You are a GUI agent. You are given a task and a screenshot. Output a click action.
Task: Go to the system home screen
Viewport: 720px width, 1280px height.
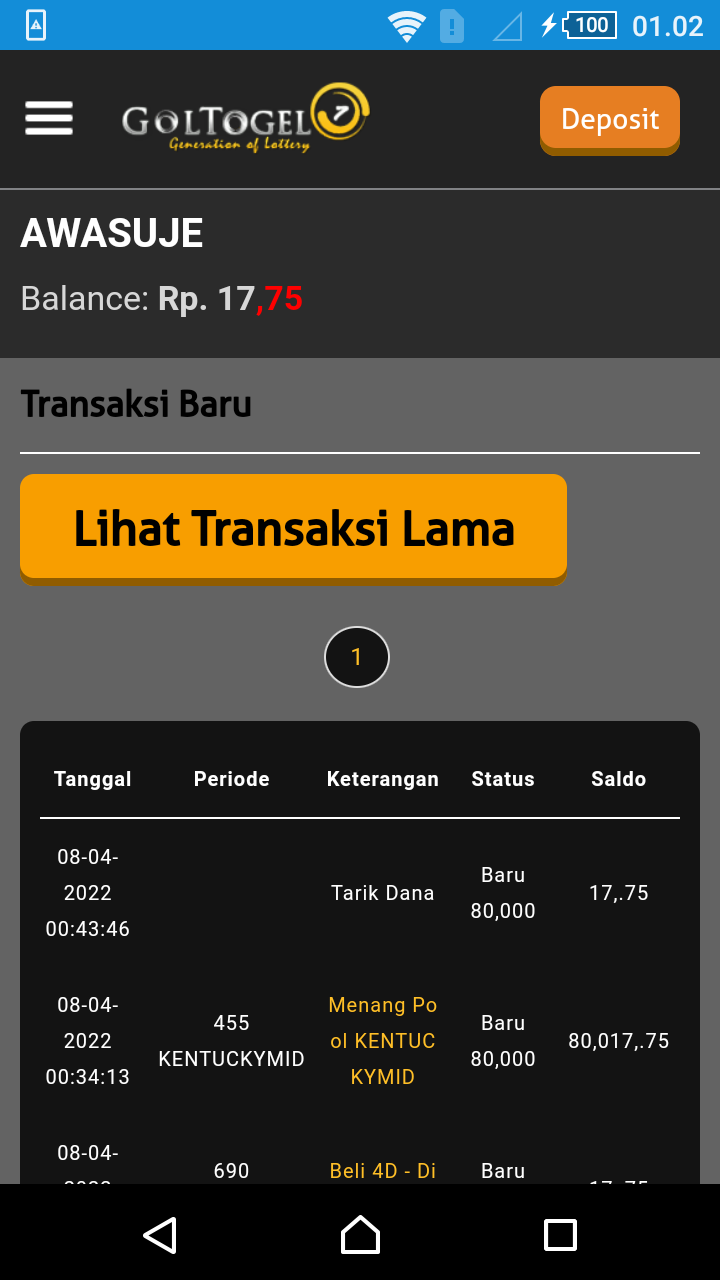coord(360,1235)
